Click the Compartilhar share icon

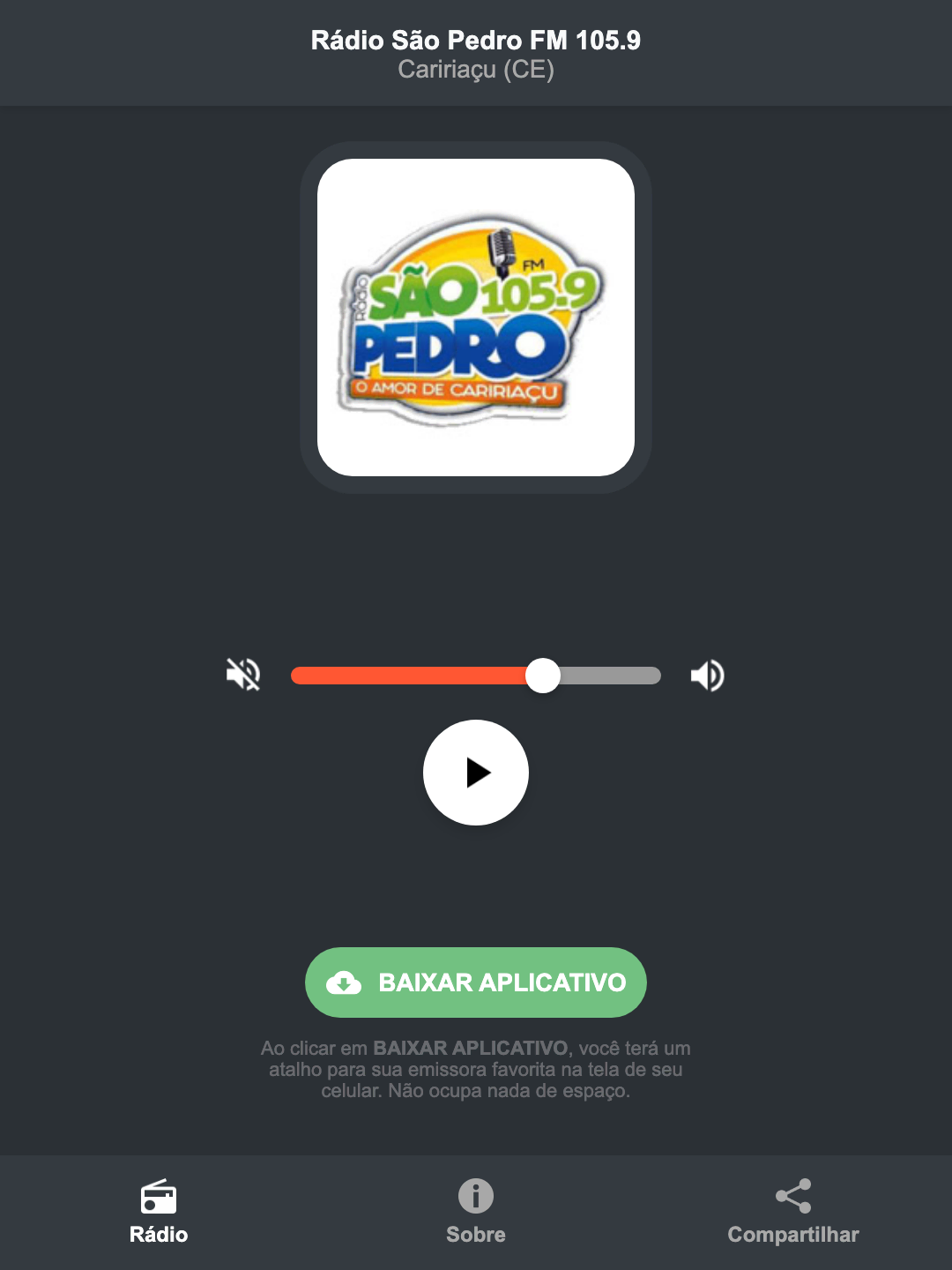pyautogui.click(x=792, y=1195)
